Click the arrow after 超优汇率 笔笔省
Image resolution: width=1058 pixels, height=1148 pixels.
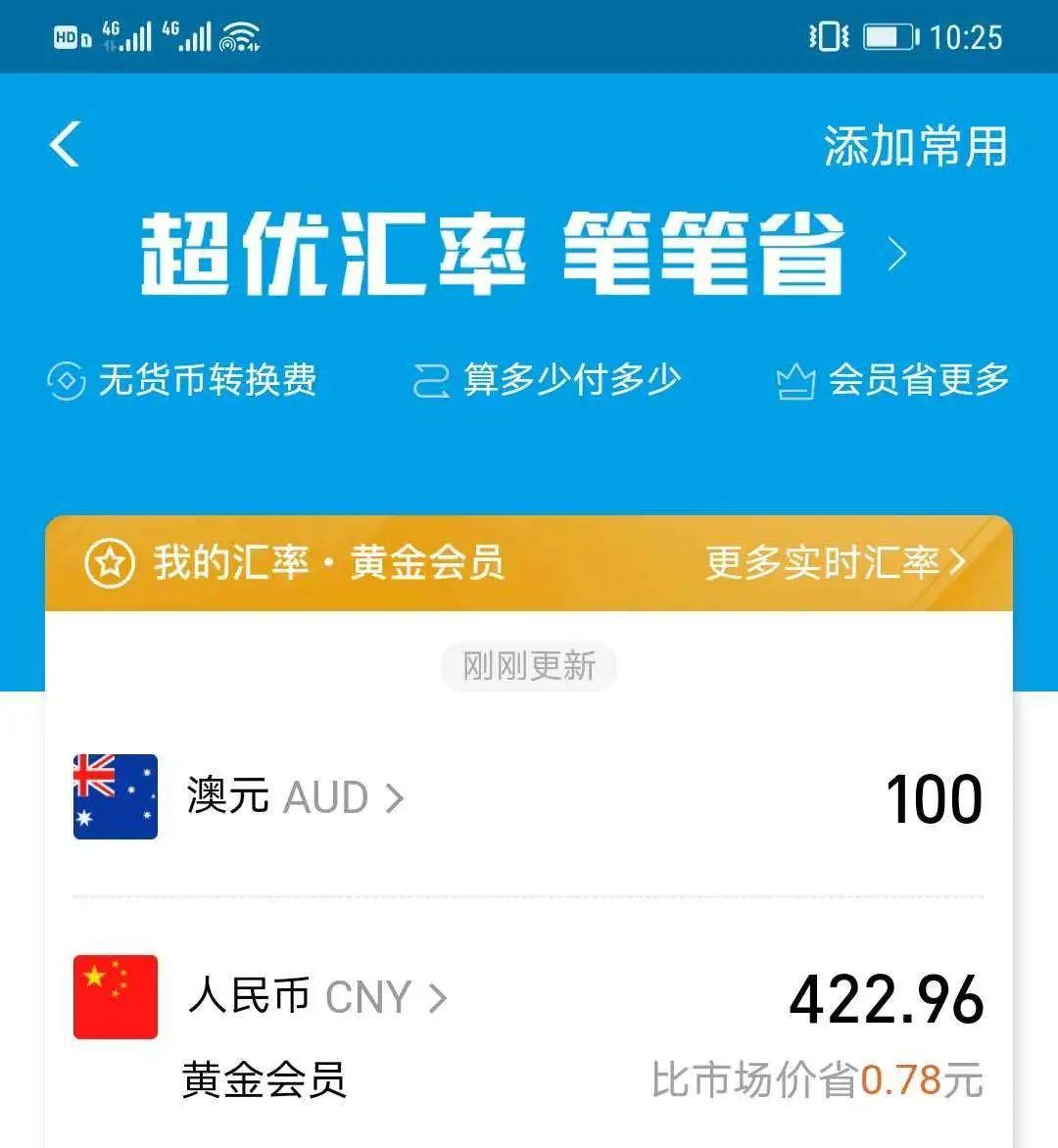896,254
